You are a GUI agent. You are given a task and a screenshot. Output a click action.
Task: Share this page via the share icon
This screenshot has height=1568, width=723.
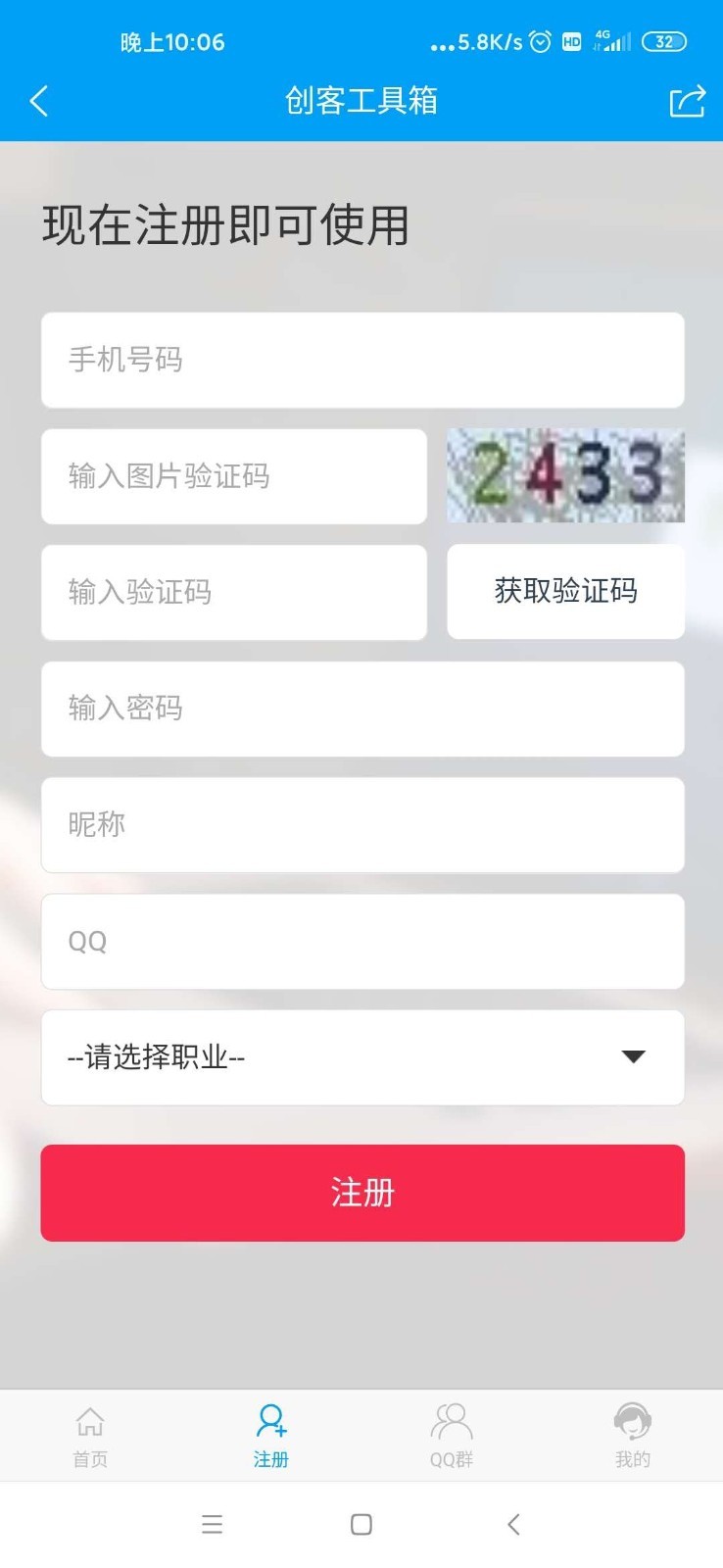click(x=687, y=101)
